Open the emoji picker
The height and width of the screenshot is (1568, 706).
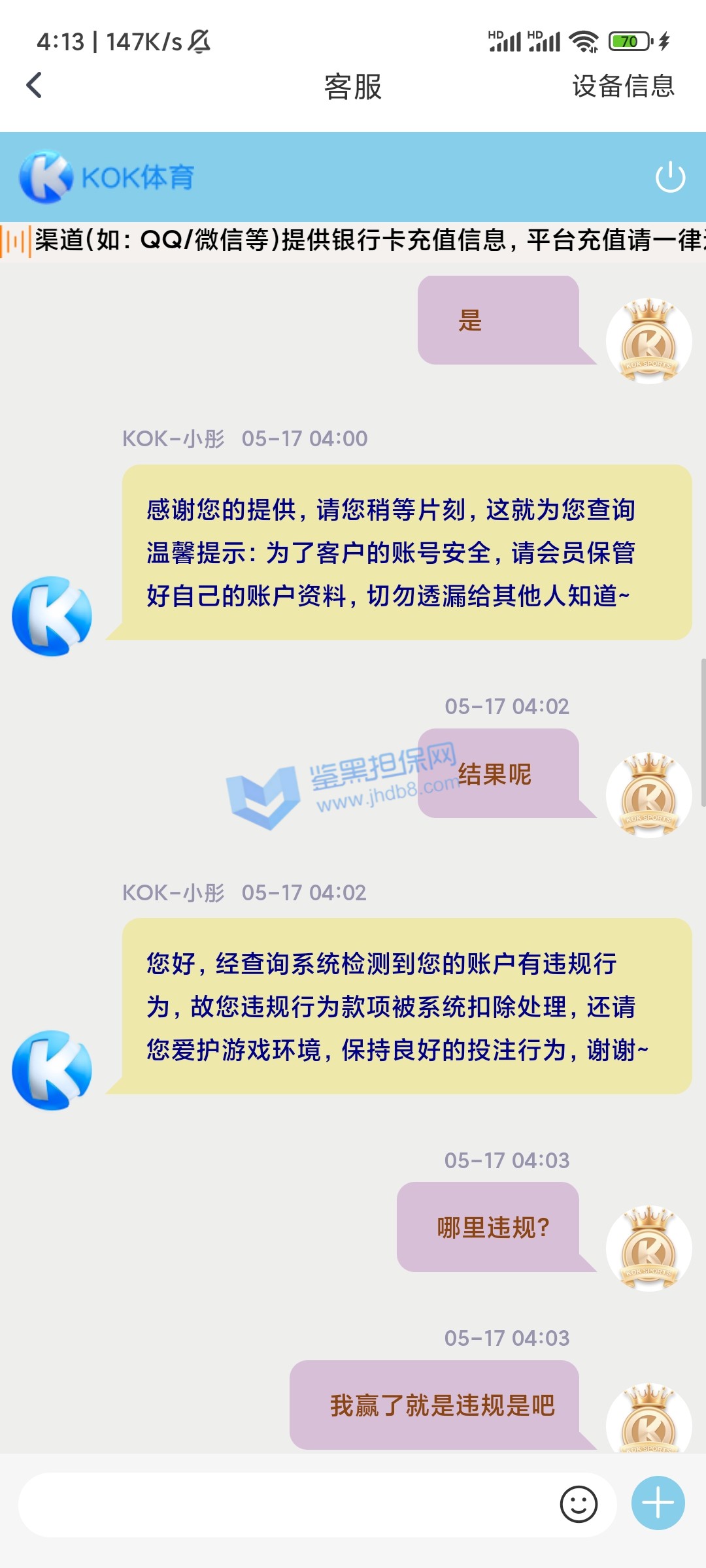click(579, 1505)
